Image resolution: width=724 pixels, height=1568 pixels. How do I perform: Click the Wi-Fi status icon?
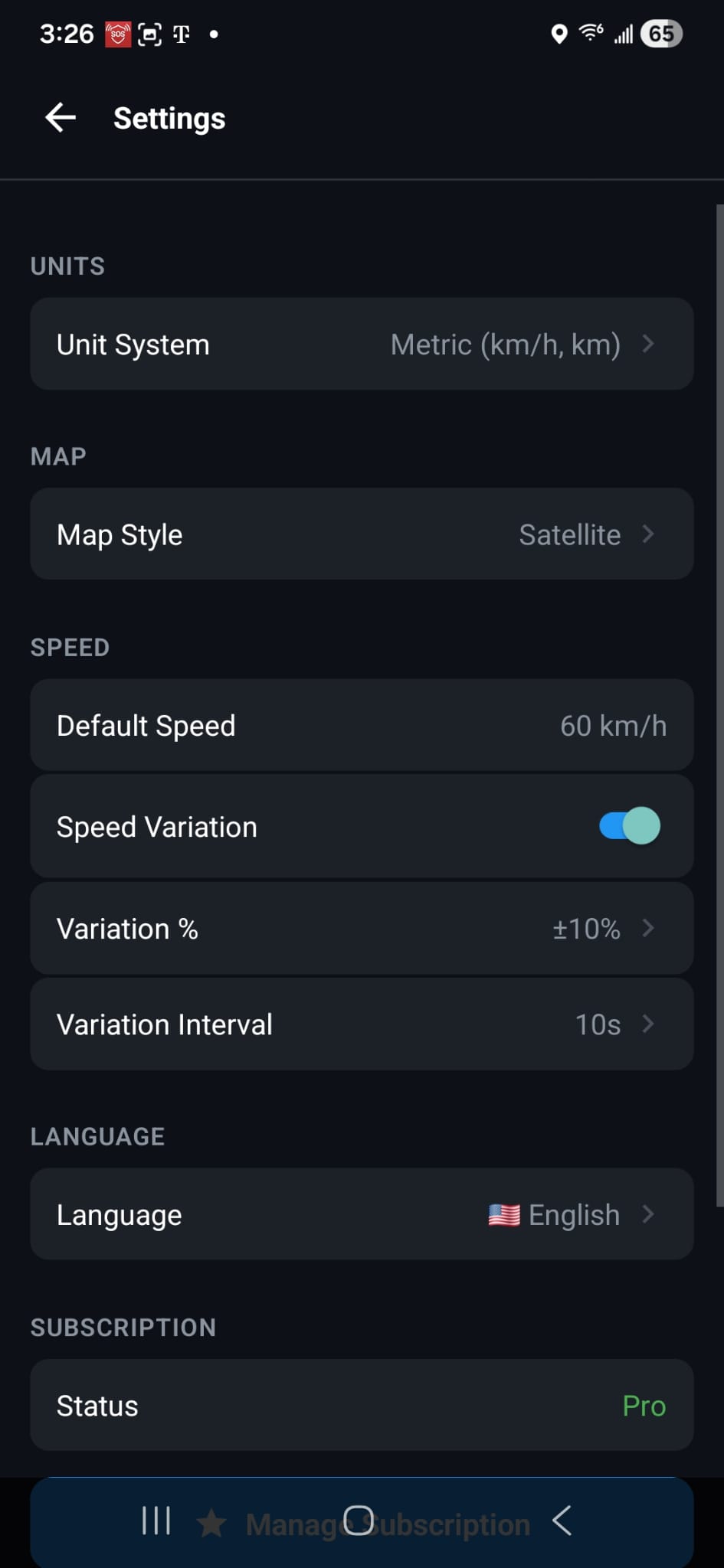point(590,33)
